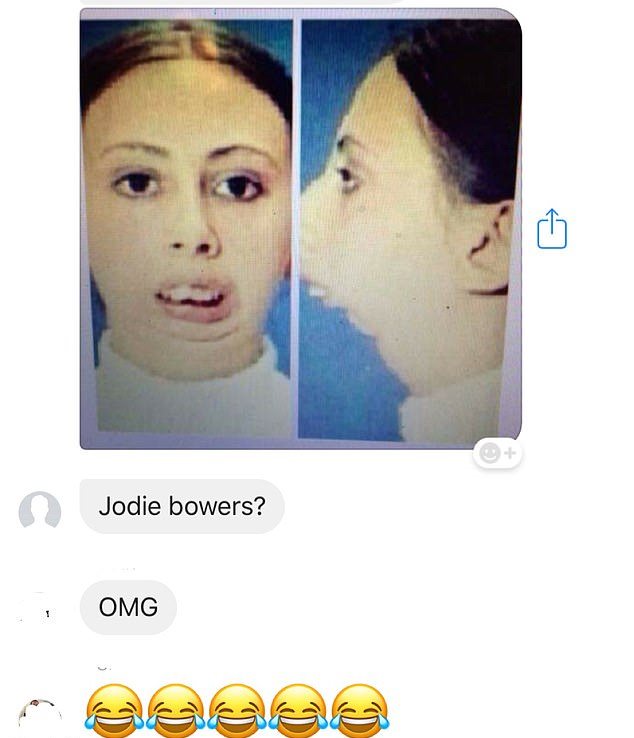Open the profile avatar beside "Jodie bowers?"
Image resolution: width=634 pixels, height=738 pixels.
[x=40, y=510]
